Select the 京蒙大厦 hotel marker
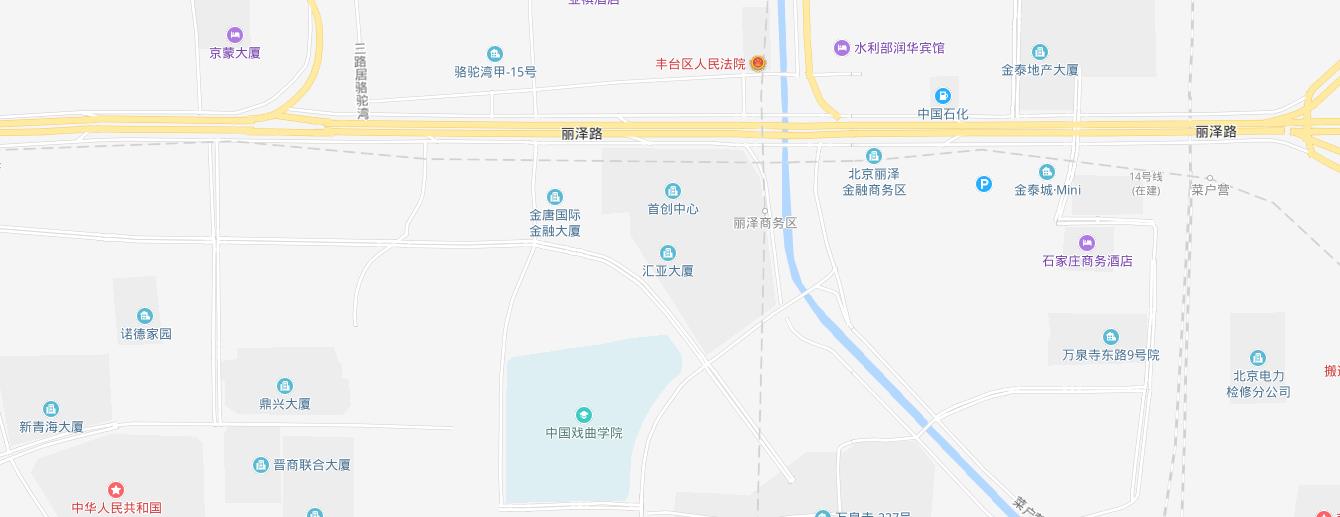The width and height of the screenshot is (1340, 517). 235,35
